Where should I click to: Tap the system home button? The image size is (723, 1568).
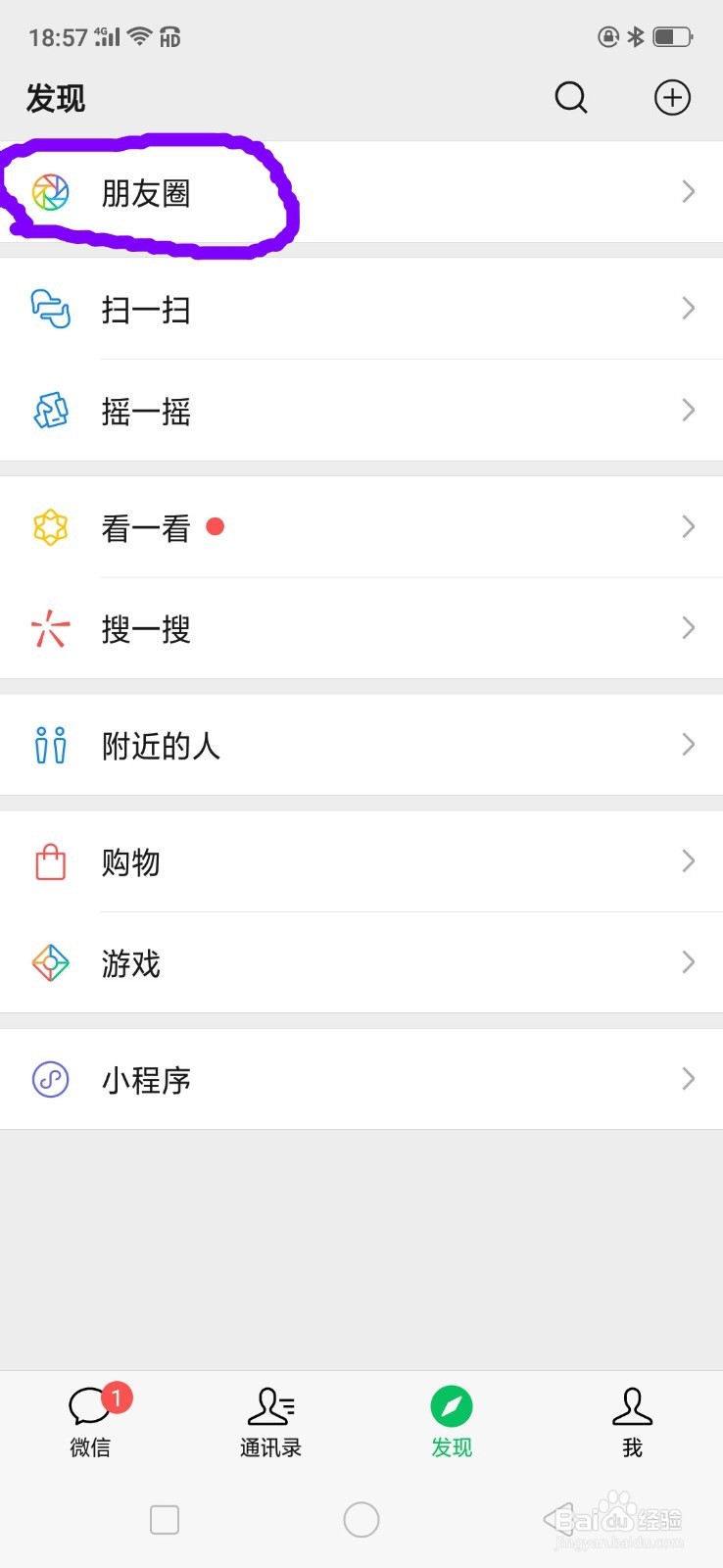point(361,1520)
